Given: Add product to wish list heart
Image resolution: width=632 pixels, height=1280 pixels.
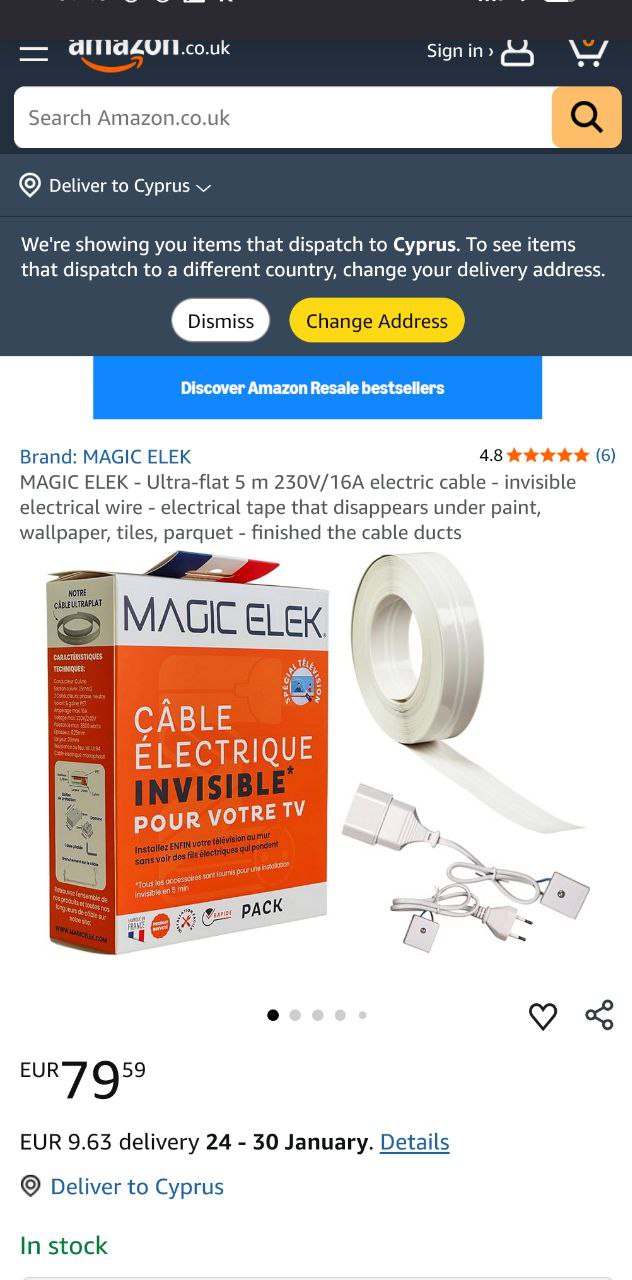Looking at the screenshot, I should point(543,1016).
